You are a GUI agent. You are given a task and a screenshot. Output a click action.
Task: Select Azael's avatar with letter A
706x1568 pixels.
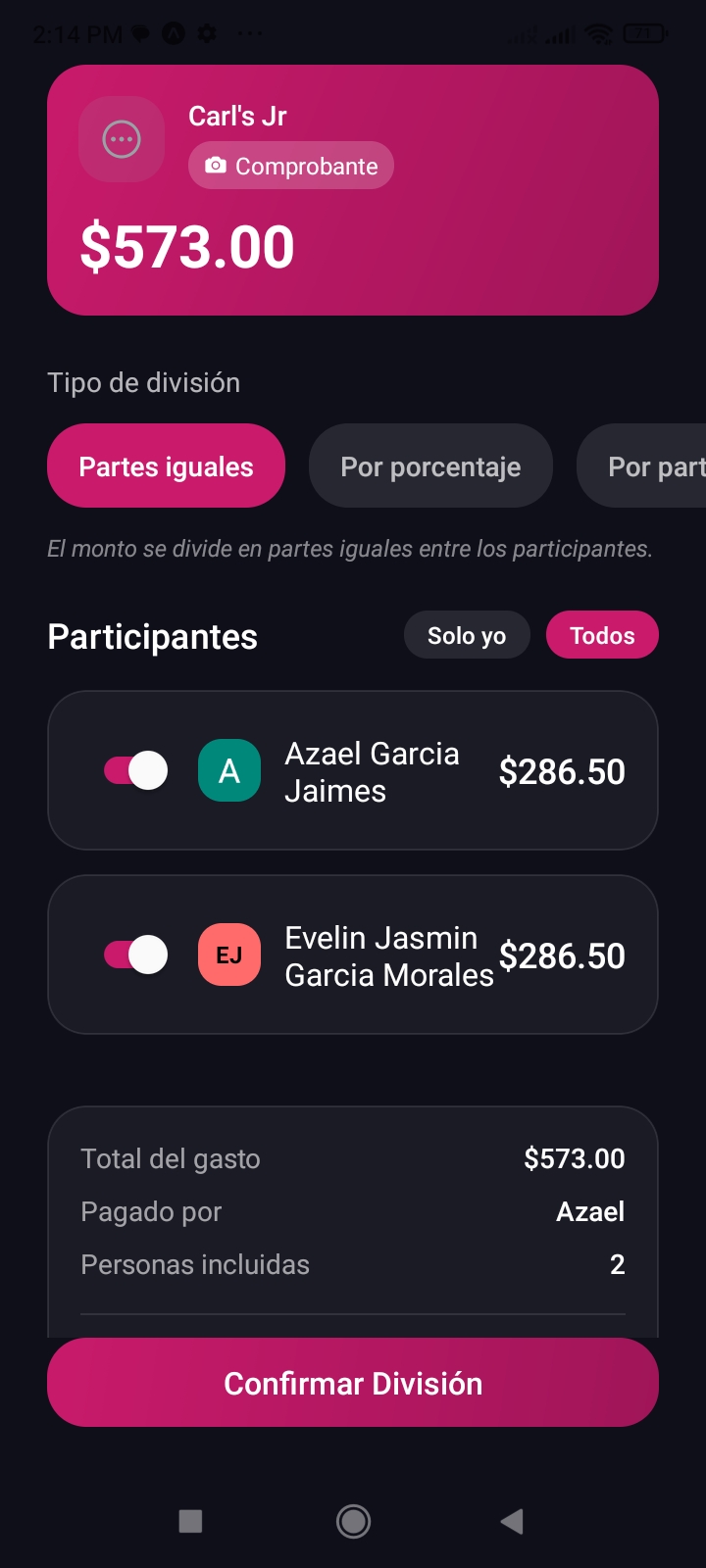click(x=228, y=770)
